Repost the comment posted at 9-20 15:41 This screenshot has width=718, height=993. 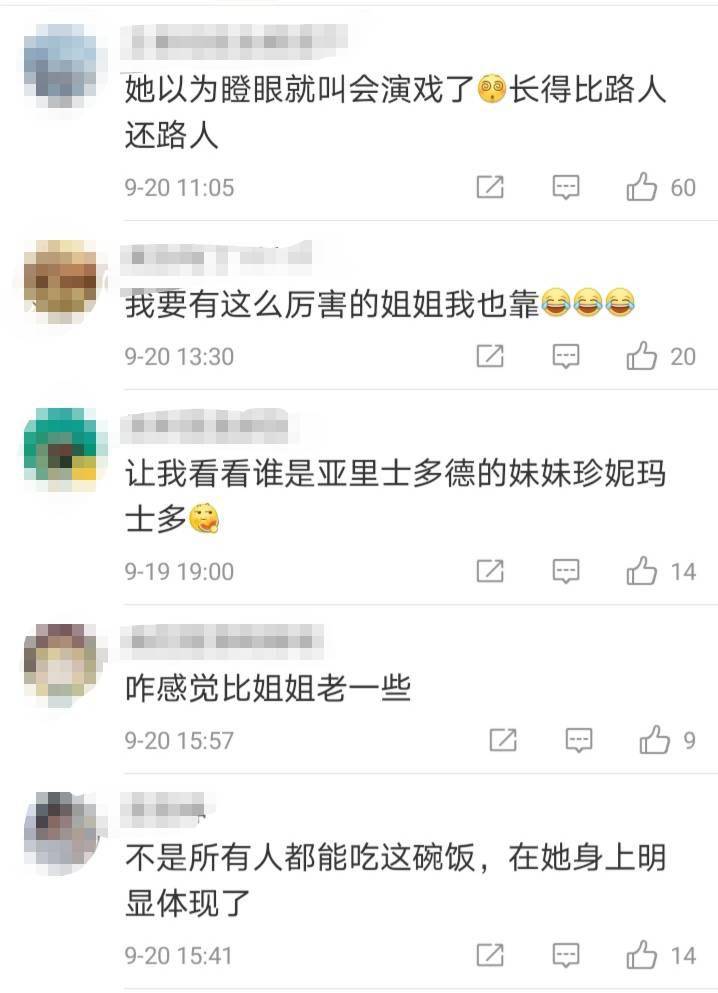[x=490, y=955]
